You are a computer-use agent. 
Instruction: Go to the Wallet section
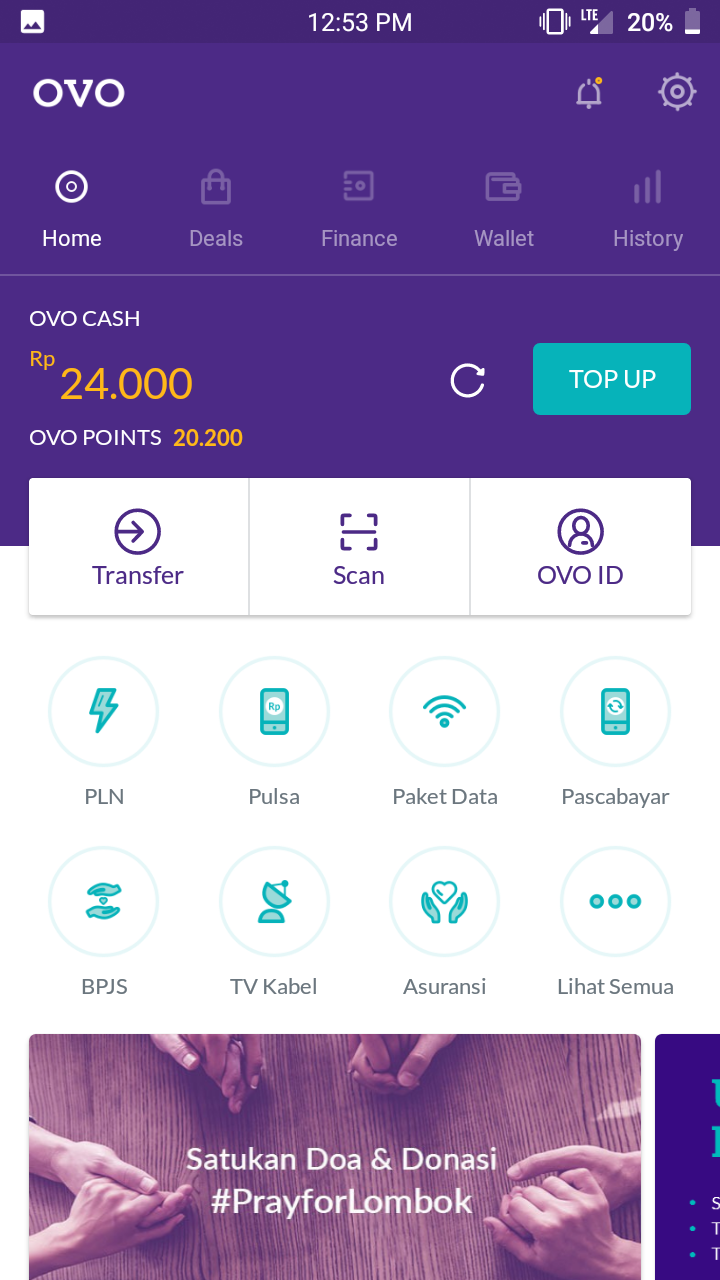coord(504,207)
